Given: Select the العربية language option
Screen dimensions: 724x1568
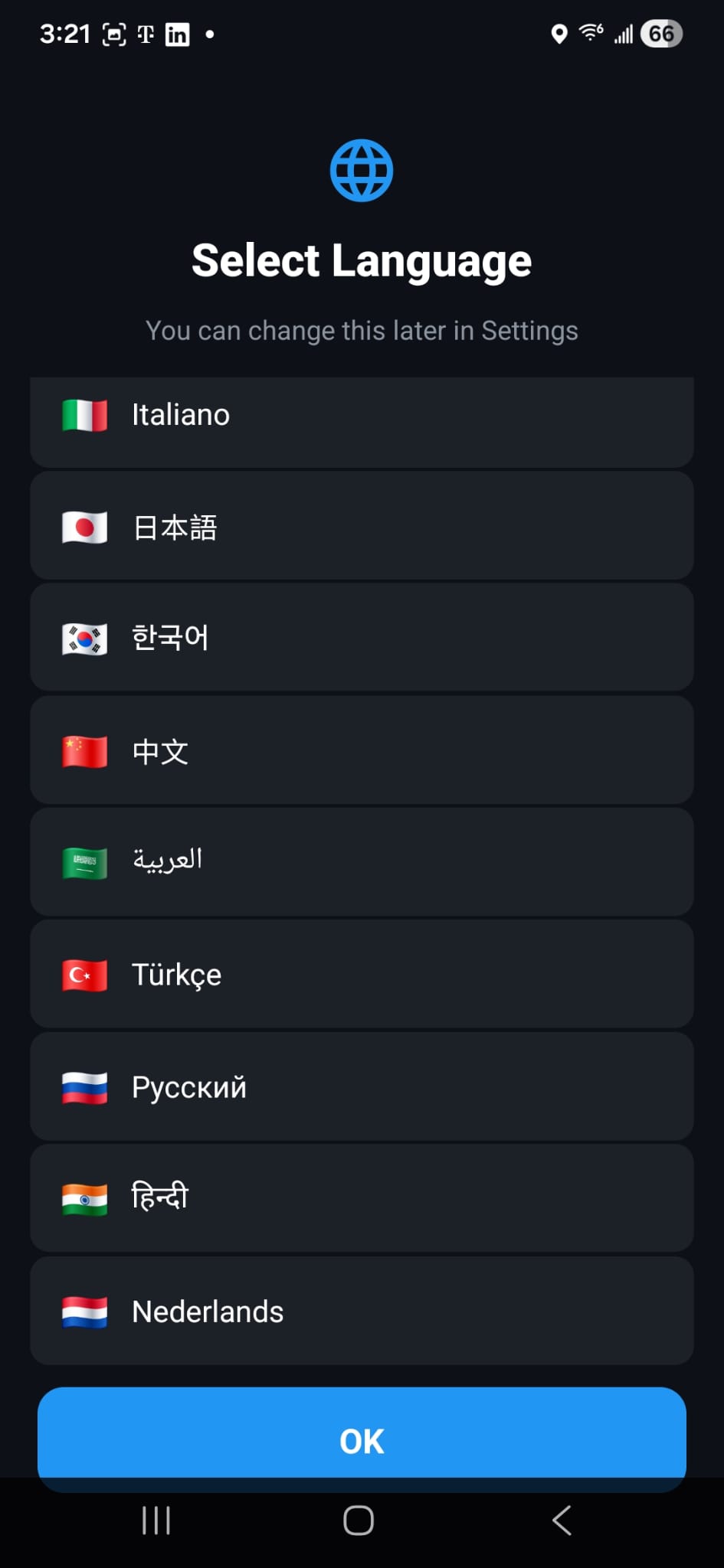Looking at the screenshot, I should pyautogui.click(x=361, y=863).
